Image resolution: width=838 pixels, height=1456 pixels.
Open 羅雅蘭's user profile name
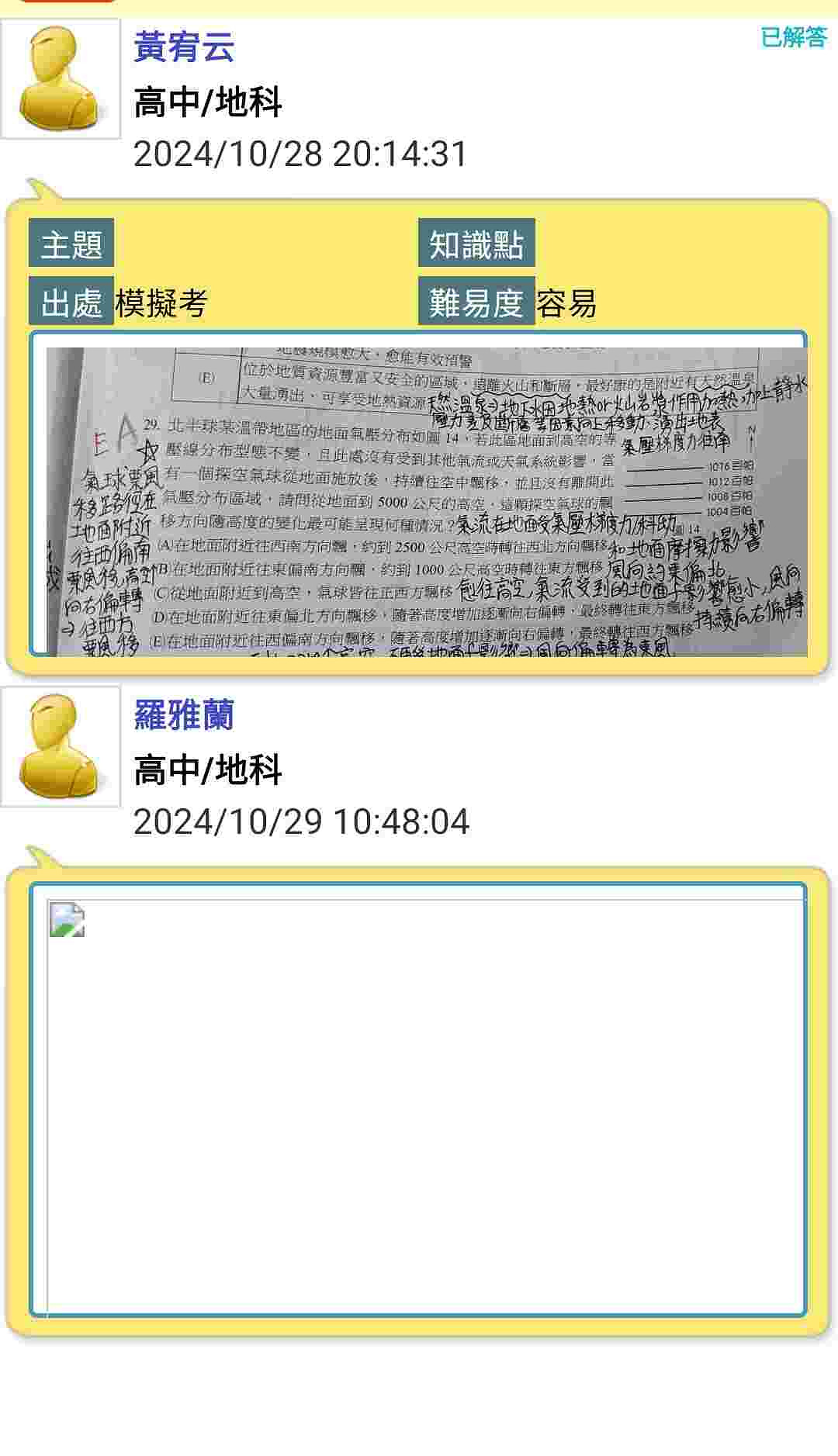[185, 714]
